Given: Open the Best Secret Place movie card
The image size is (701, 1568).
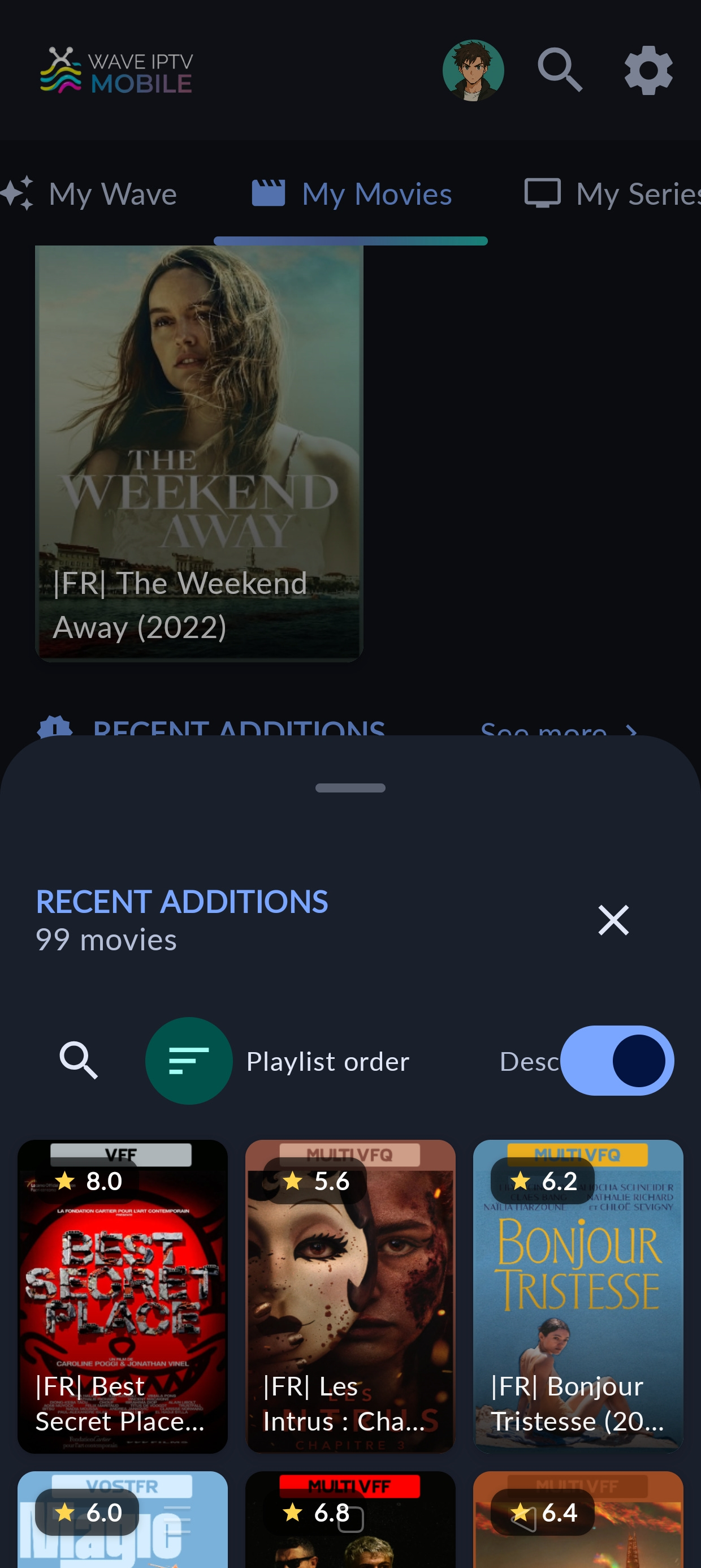Looking at the screenshot, I should click(x=122, y=1296).
